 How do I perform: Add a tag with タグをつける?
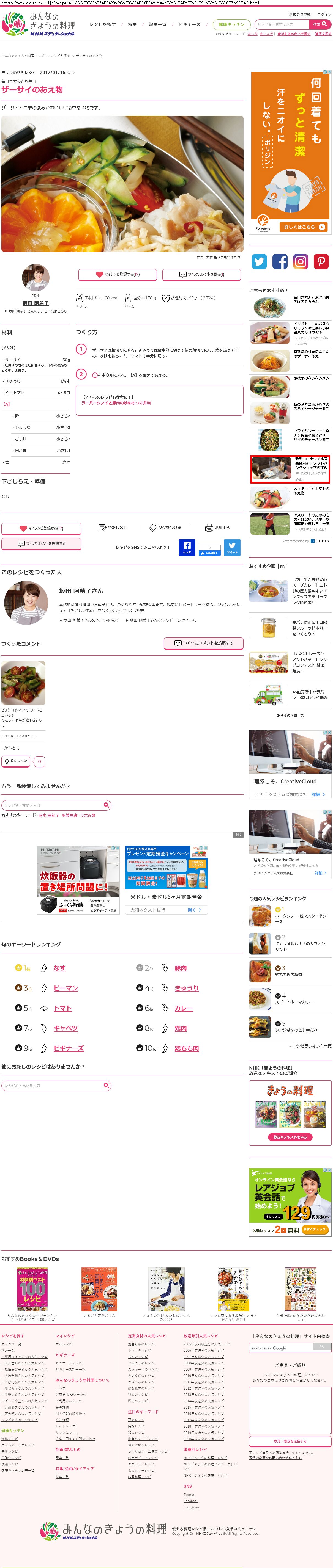point(166,528)
